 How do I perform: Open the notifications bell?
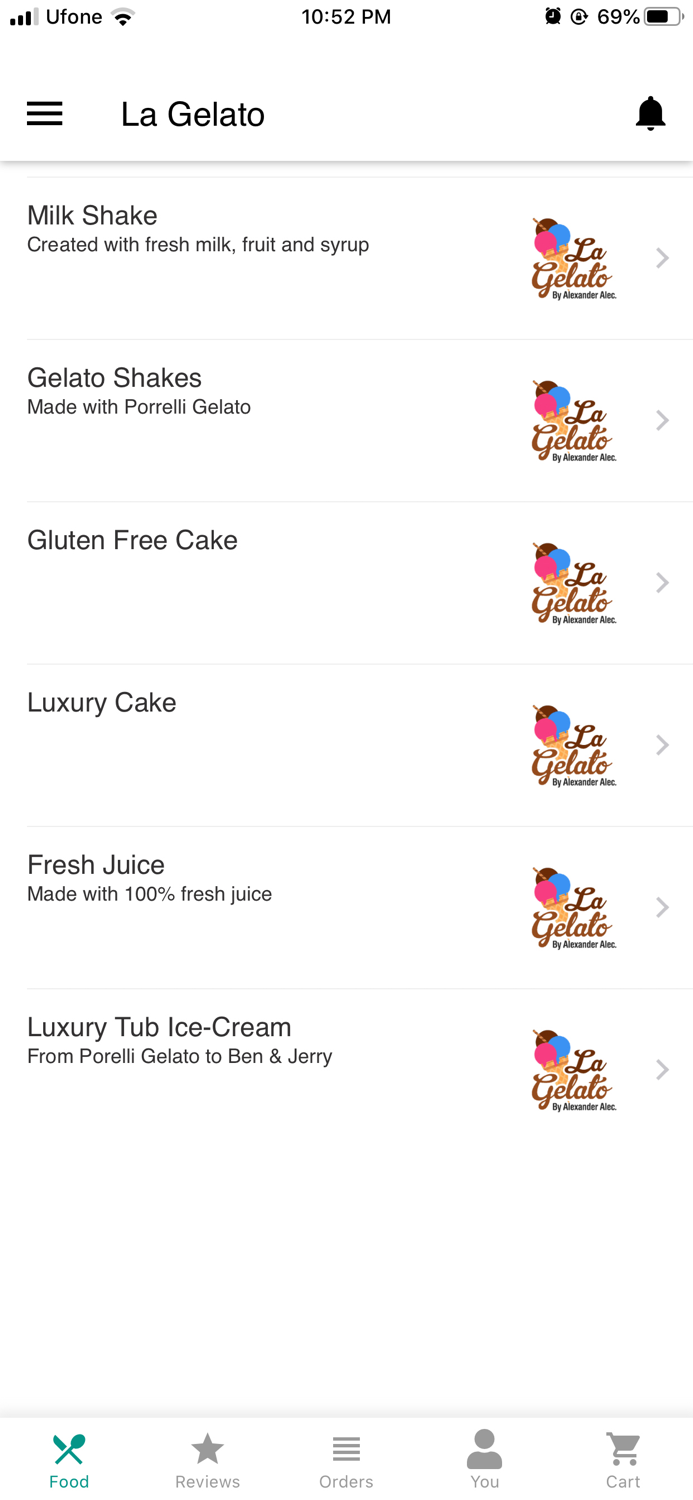pos(650,114)
